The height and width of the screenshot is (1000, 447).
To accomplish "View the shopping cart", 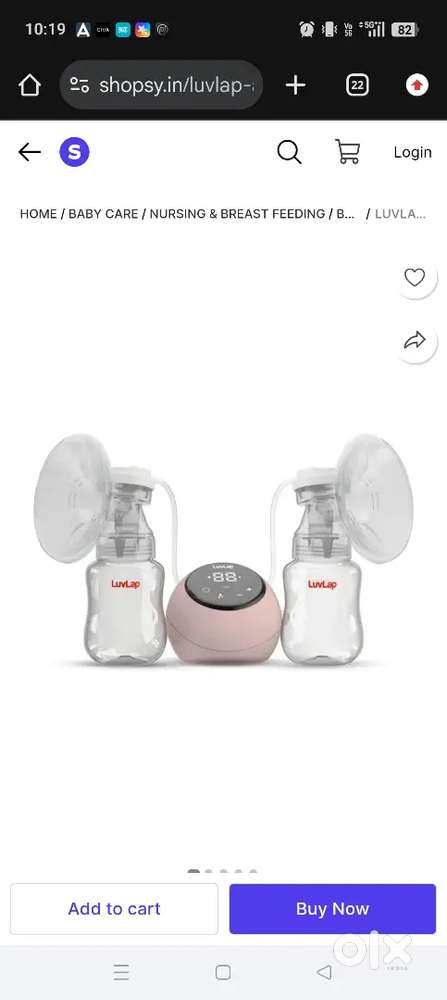I will (348, 152).
